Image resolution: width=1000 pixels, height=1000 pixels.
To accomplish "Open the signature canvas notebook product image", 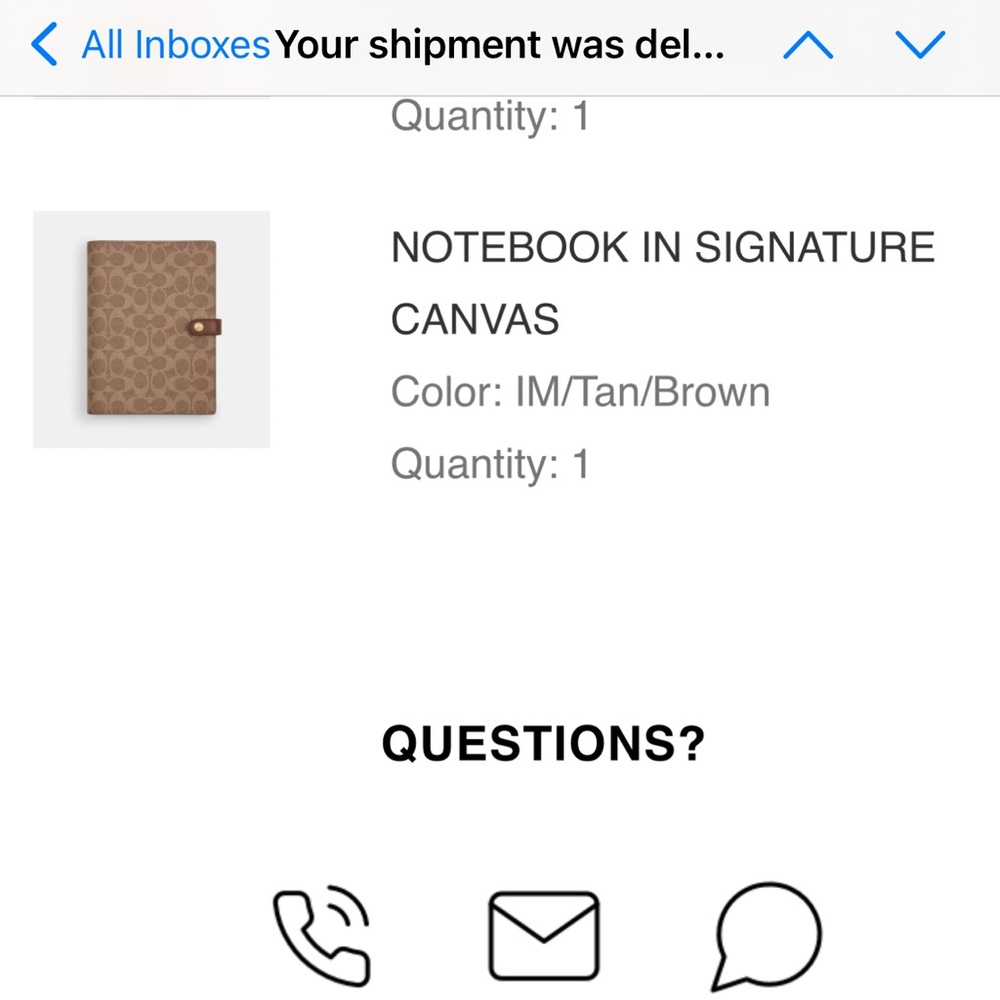I will (x=151, y=329).
